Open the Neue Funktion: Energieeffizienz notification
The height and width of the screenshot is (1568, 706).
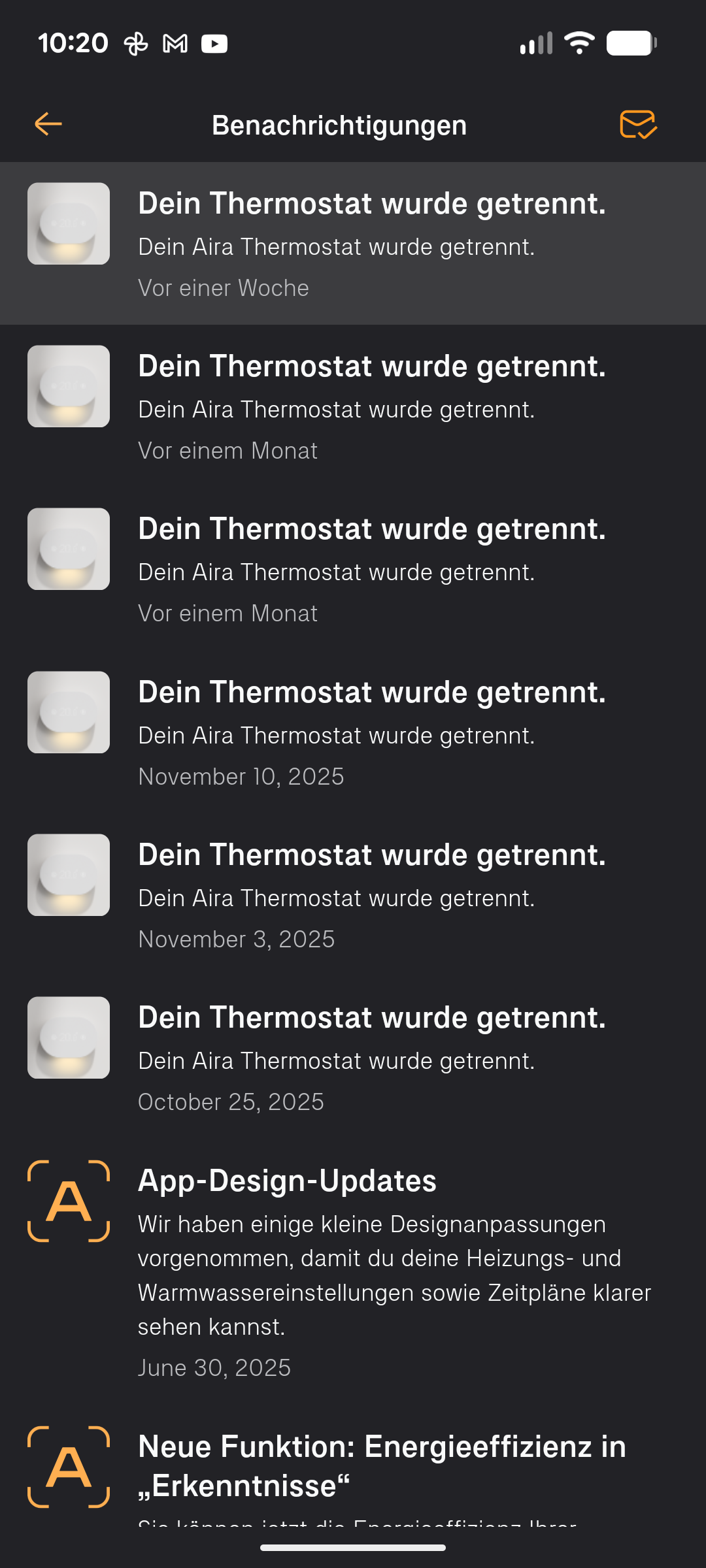pos(353,1467)
